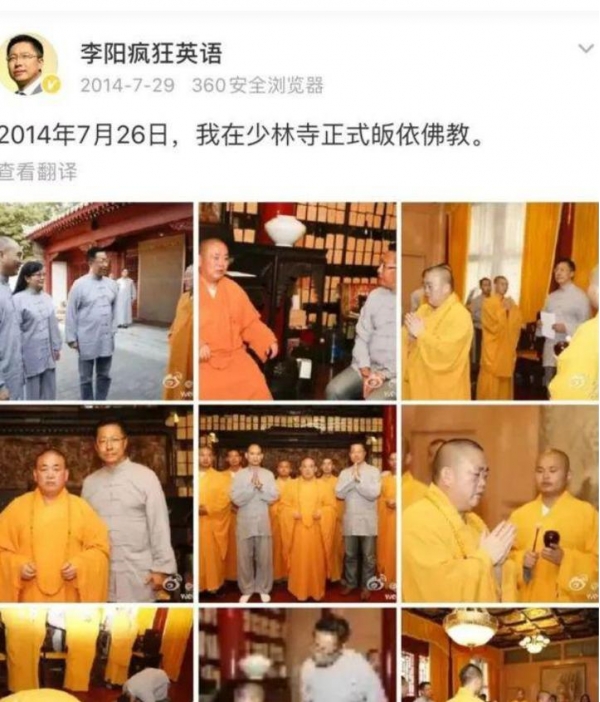Image resolution: width=600 pixels, height=702 pixels.
Task: Tap 查看翻译 to translate the post
Action: [38, 172]
